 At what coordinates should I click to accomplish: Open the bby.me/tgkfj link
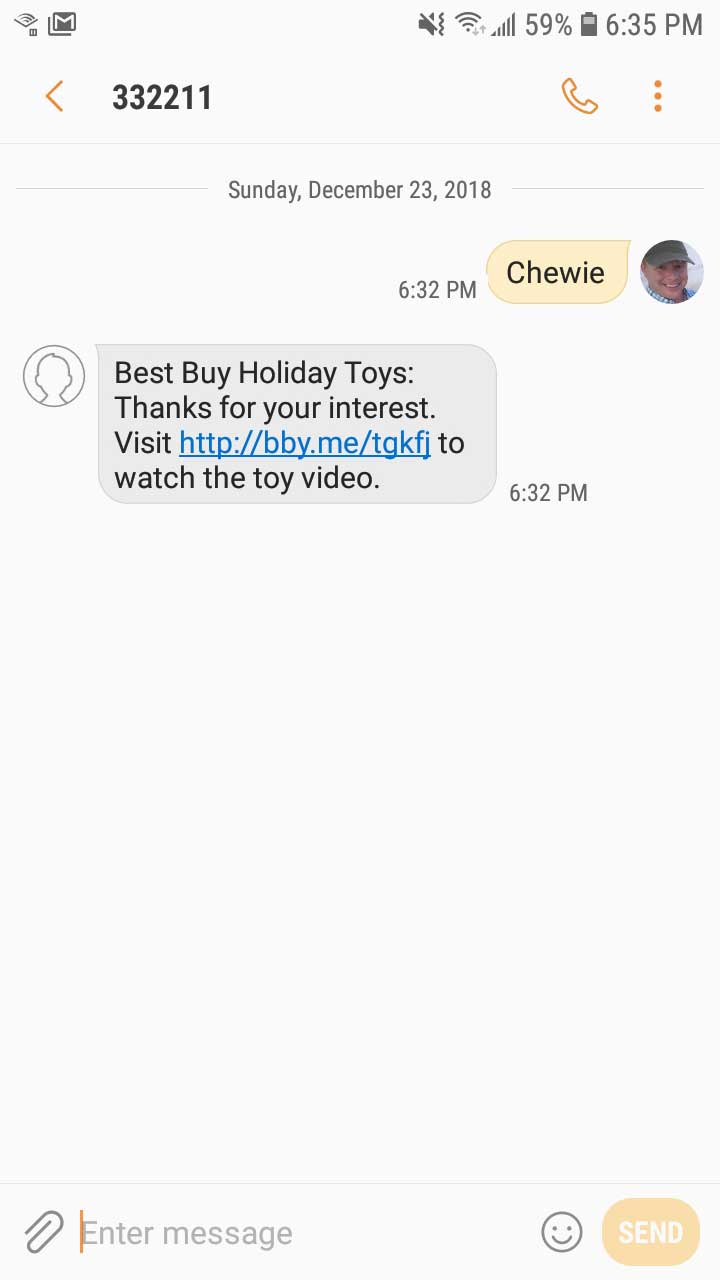pyautogui.click(x=304, y=443)
